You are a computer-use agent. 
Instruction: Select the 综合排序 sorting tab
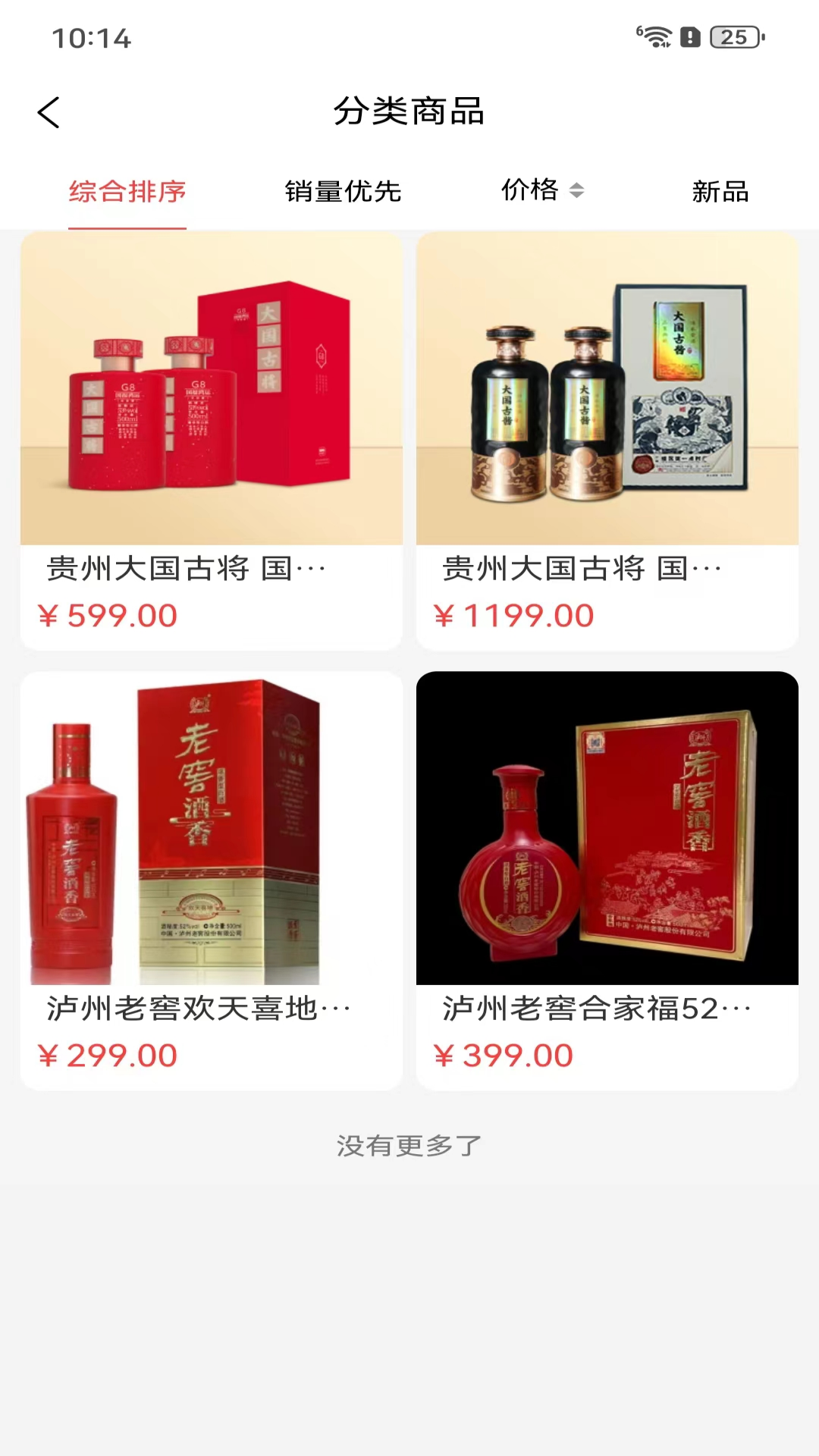[x=127, y=191]
